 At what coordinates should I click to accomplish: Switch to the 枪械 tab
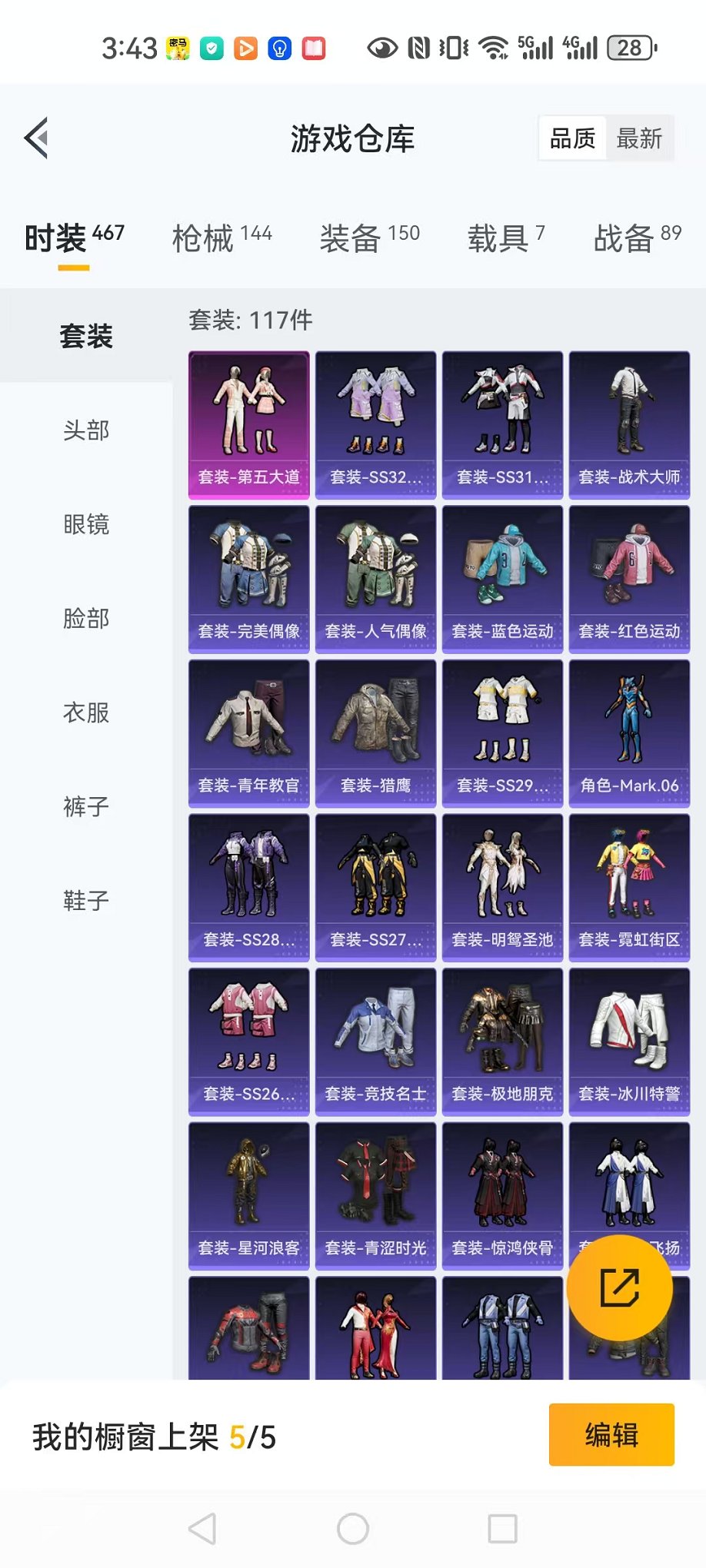[221, 238]
